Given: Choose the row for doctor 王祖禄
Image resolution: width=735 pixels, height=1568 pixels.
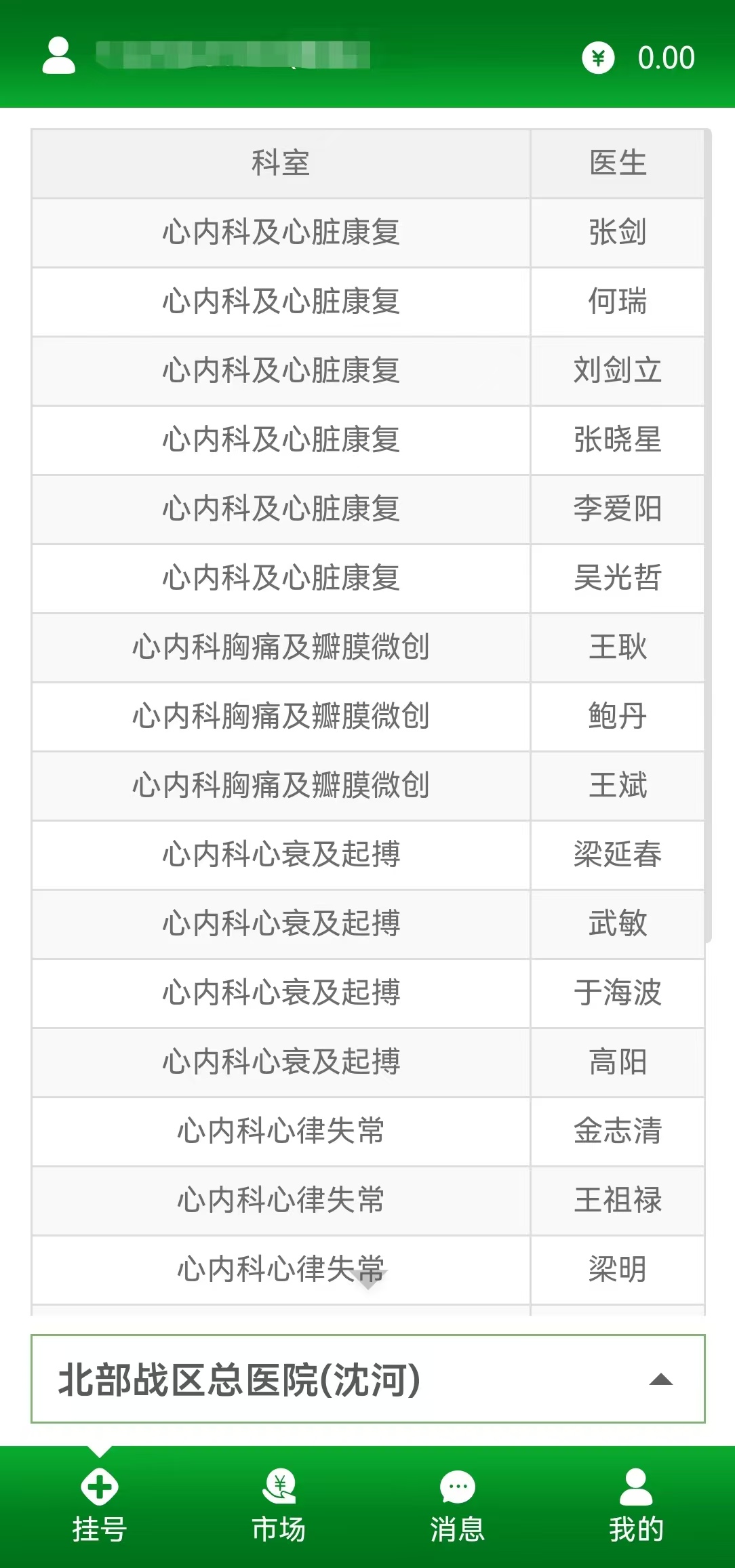Looking at the screenshot, I should pos(617,1201).
